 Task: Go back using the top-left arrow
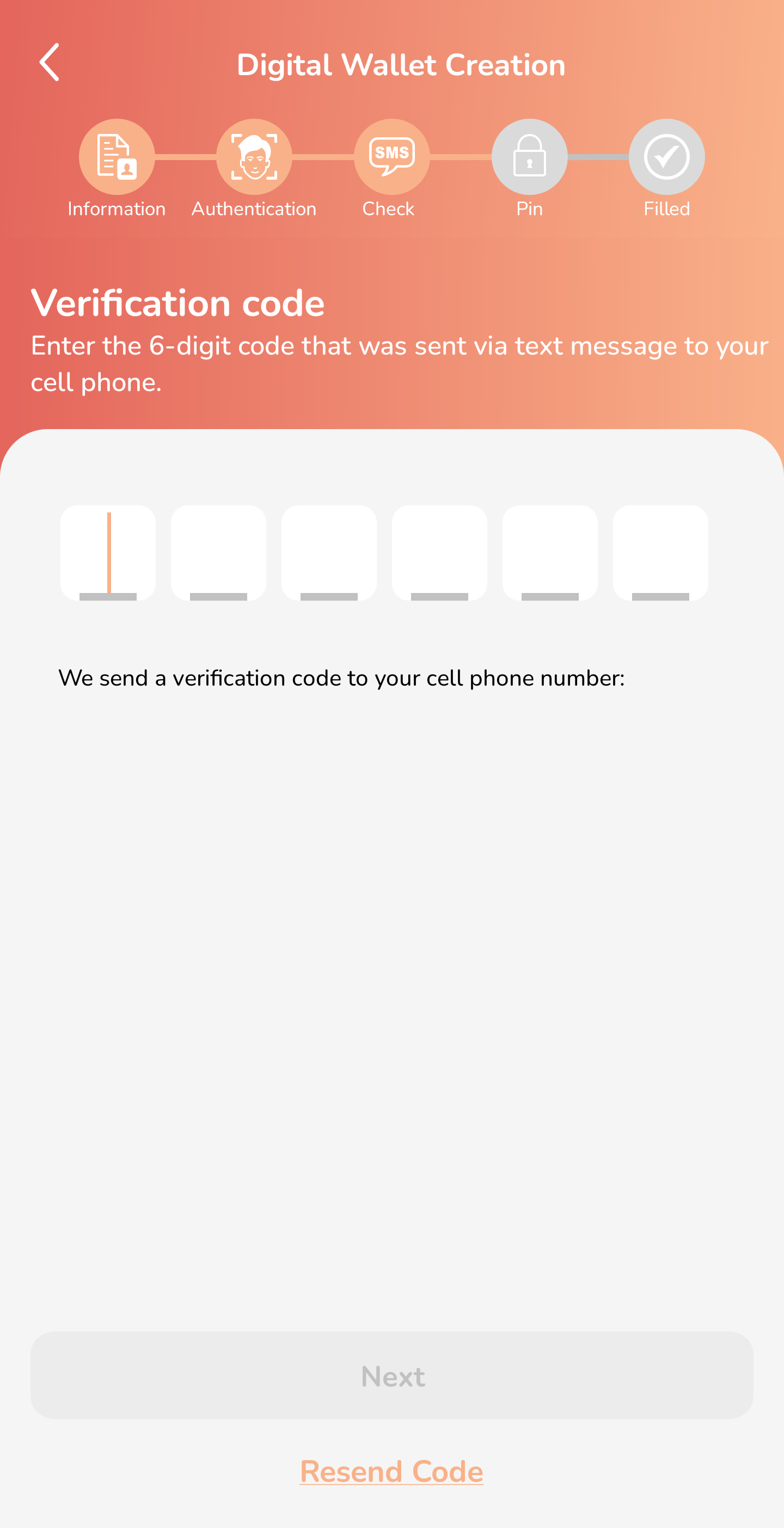point(49,62)
